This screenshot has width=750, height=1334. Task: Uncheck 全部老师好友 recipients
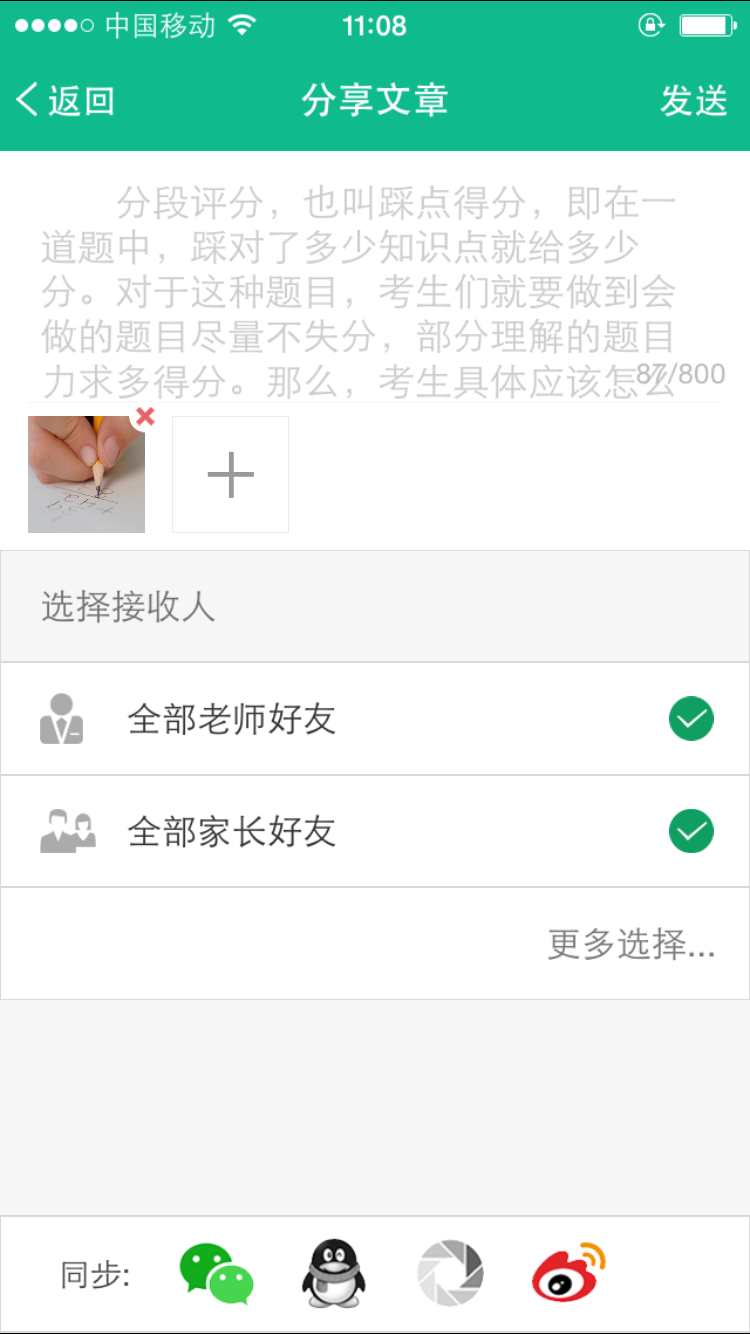(x=691, y=719)
